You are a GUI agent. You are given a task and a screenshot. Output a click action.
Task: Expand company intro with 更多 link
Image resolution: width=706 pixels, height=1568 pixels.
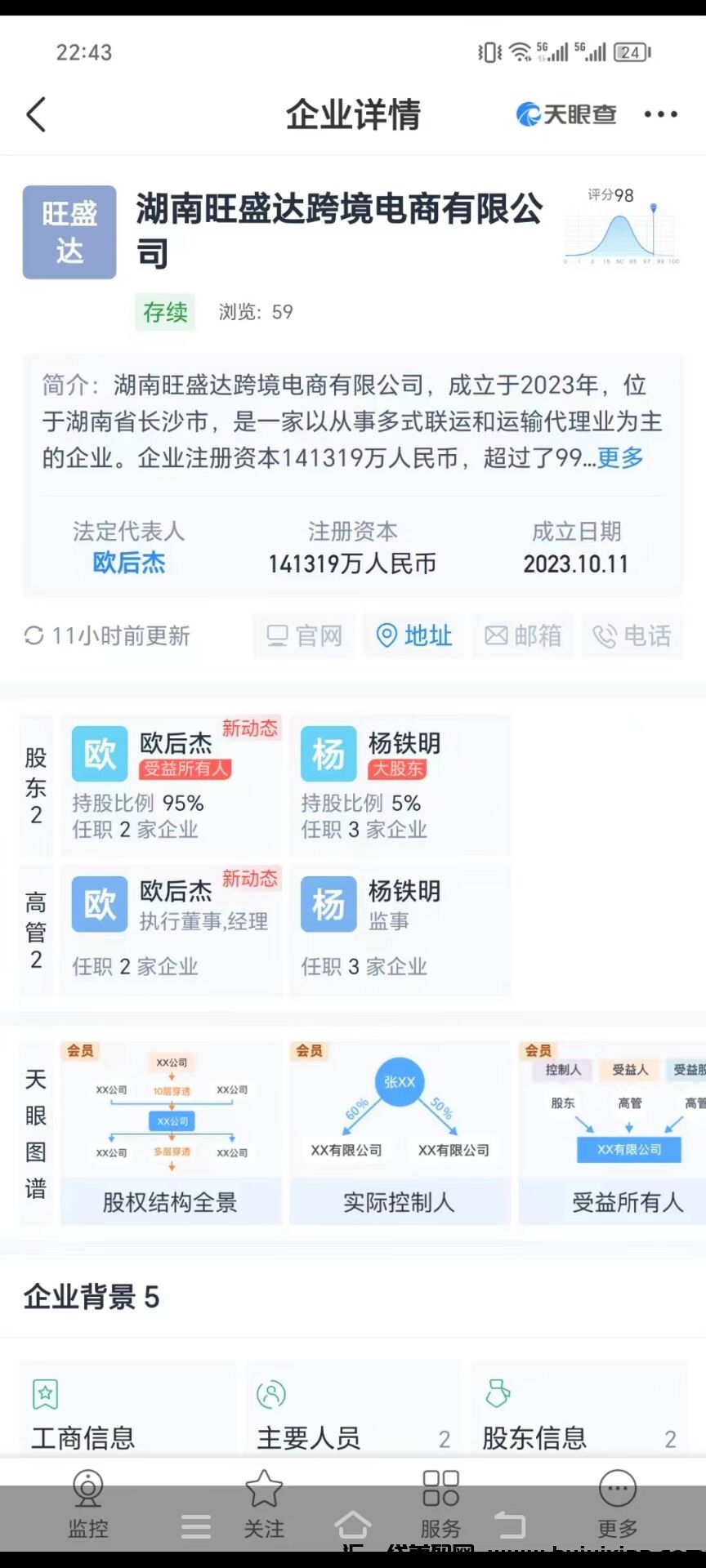click(619, 458)
